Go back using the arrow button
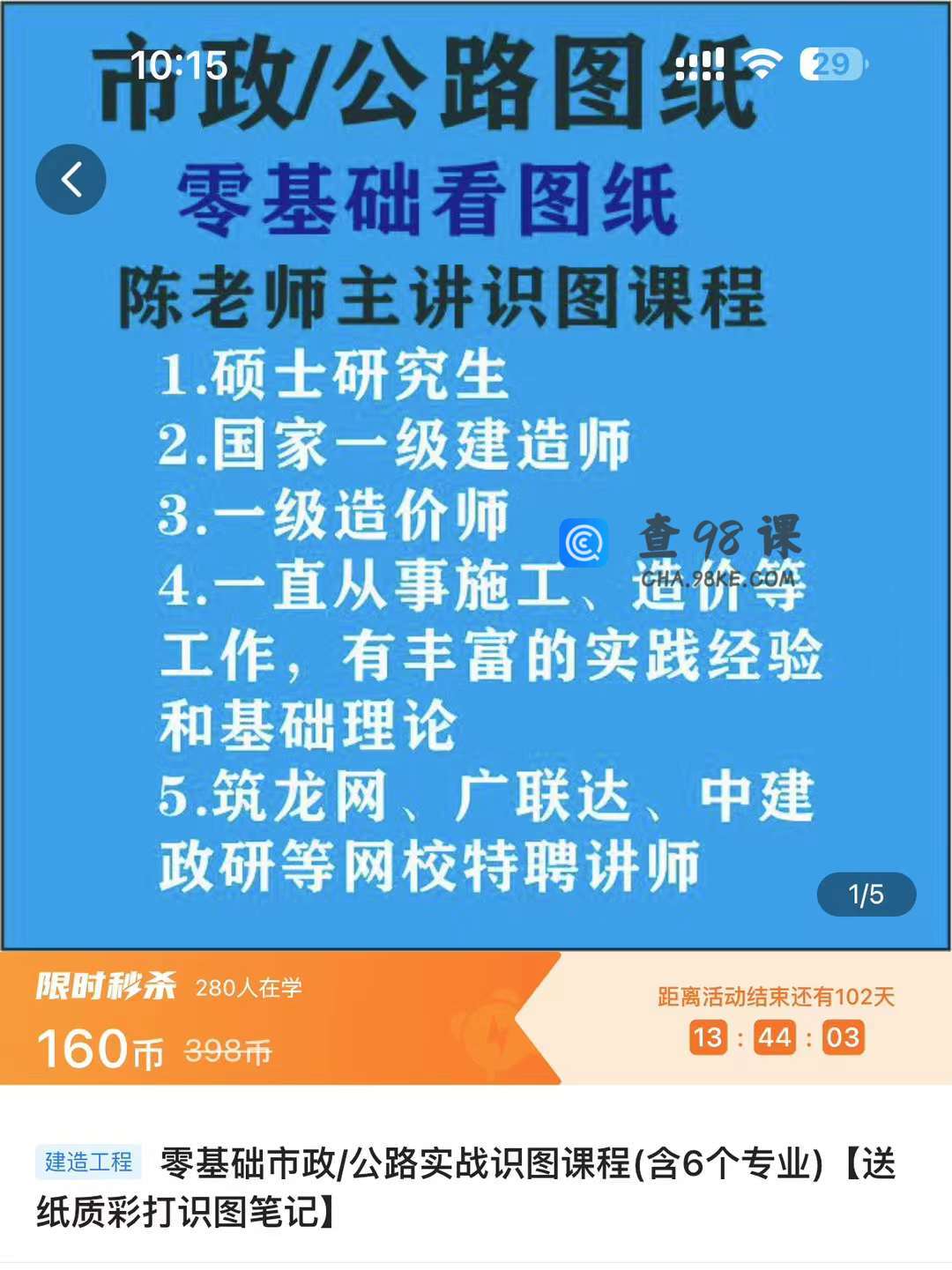 tap(71, 179)
